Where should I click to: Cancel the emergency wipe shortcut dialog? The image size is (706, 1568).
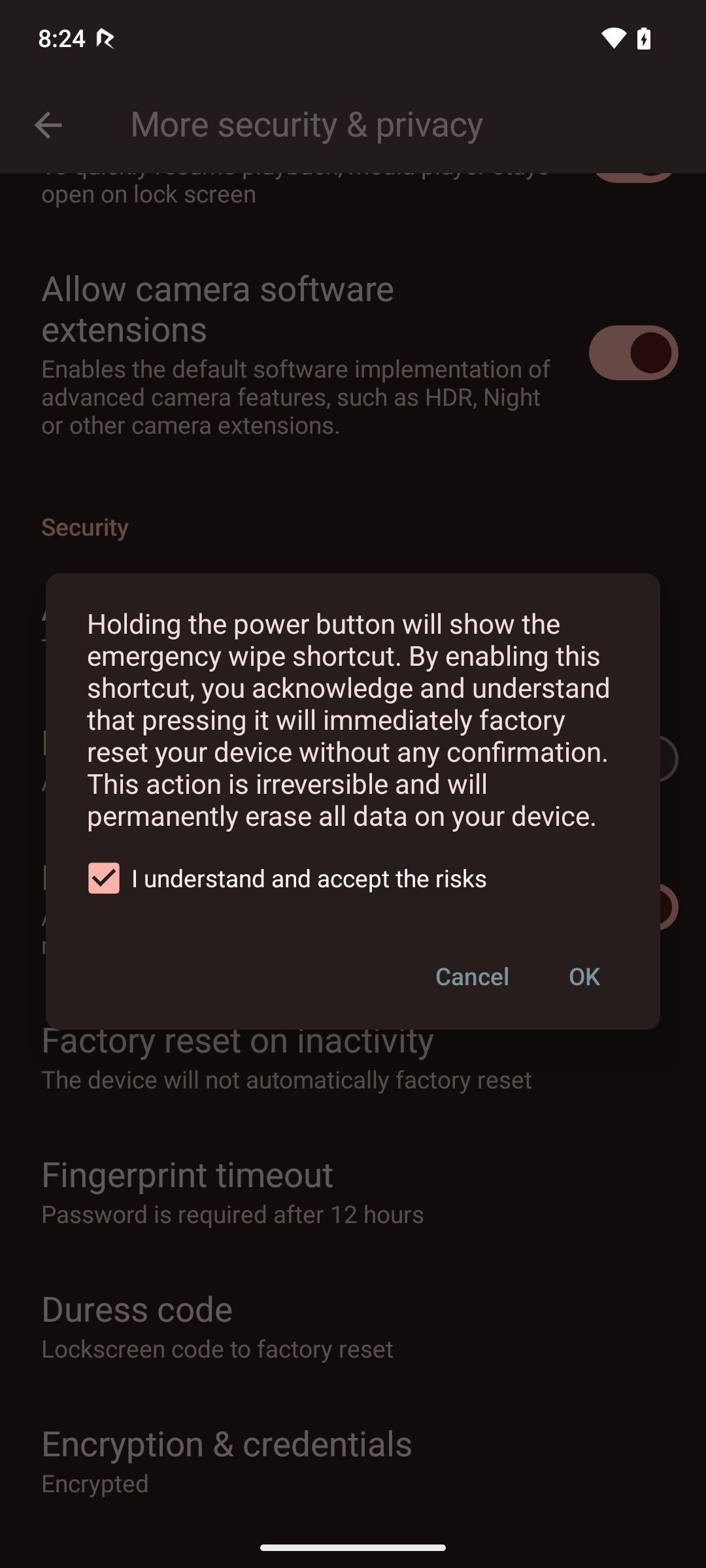(472, 977)
